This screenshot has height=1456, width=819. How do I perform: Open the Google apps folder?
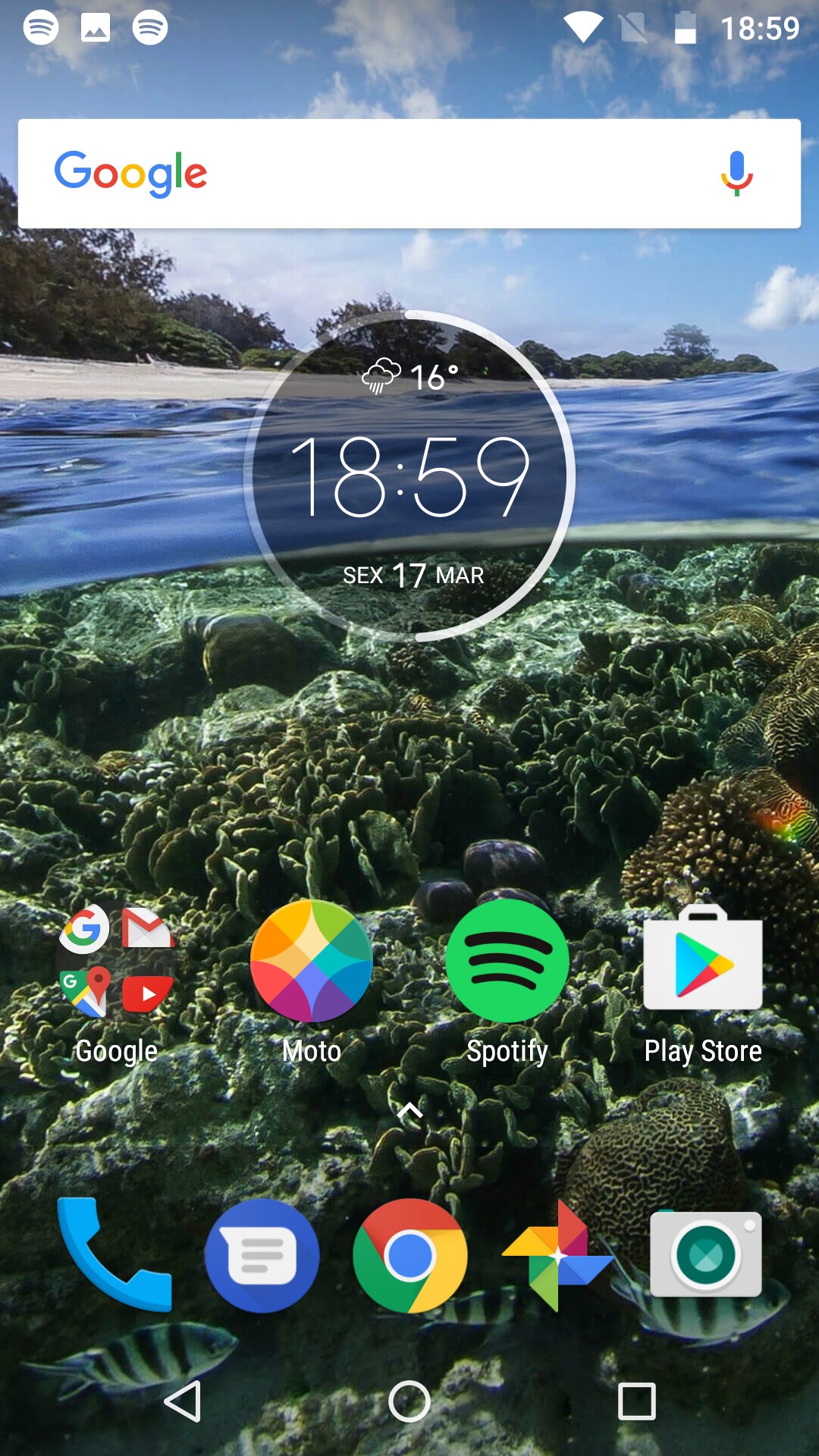click(x=117, y=963)
